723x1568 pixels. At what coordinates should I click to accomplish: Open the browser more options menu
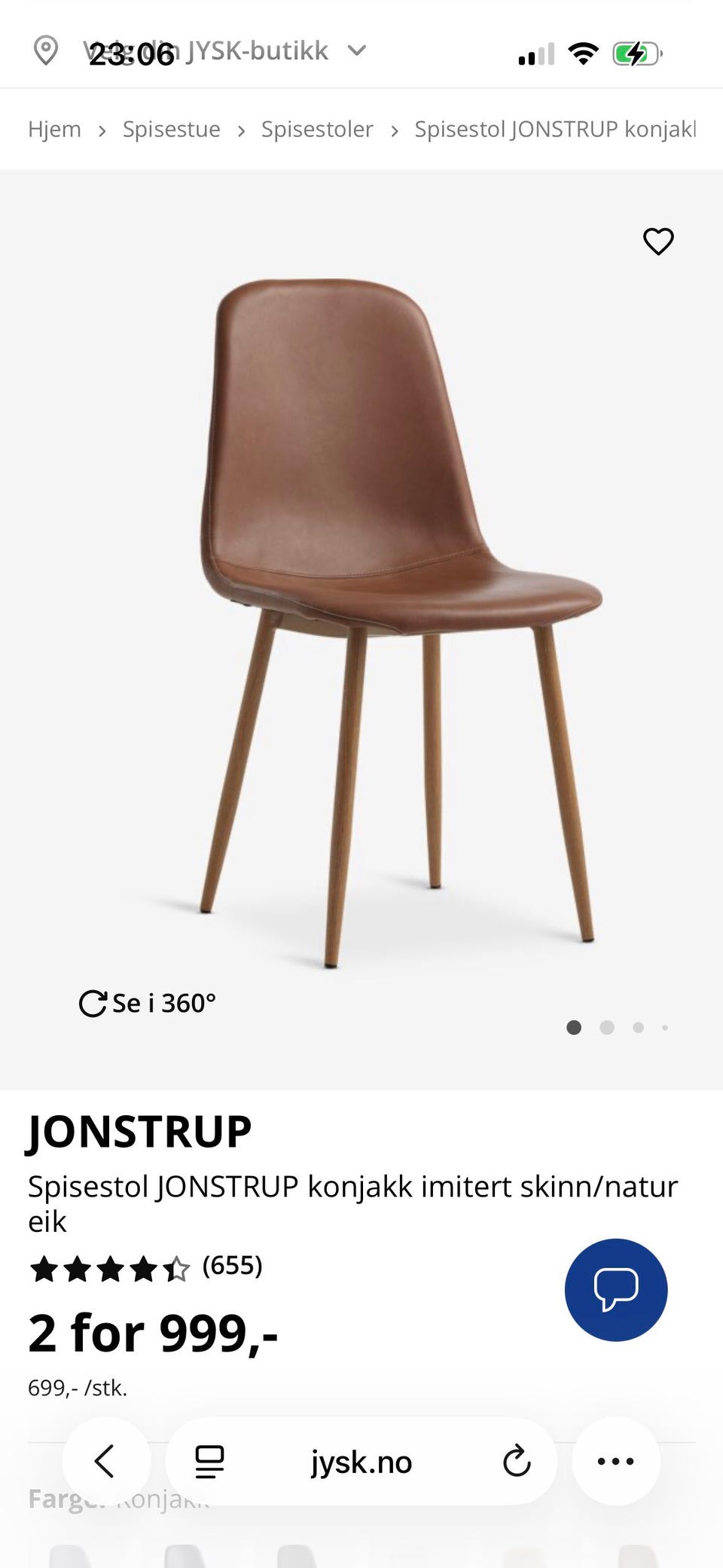(x=615, y=1461)
